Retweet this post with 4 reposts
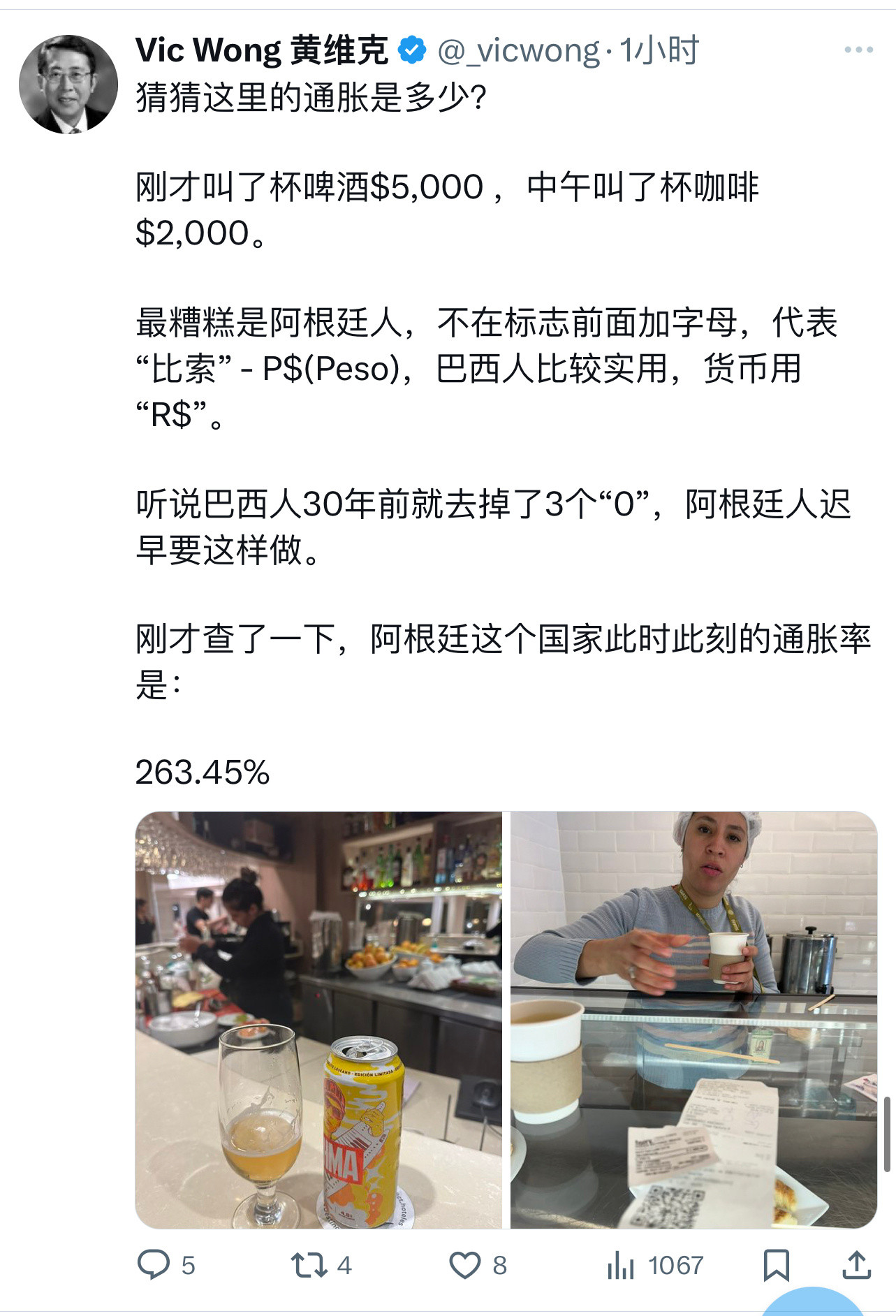Image resolution: width=896 pixels, height=1316 pixels. click(309, 1264)
